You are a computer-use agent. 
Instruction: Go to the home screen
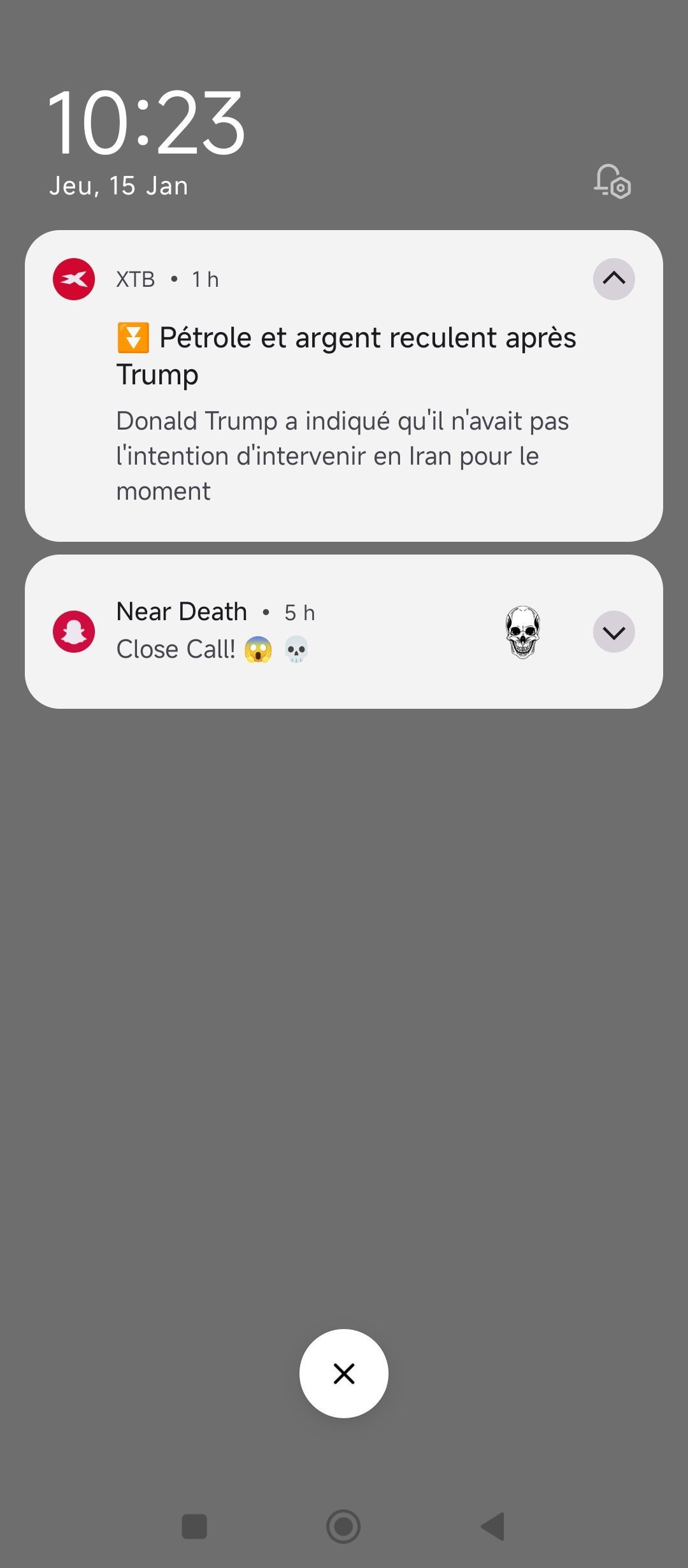pos(343,1527)
